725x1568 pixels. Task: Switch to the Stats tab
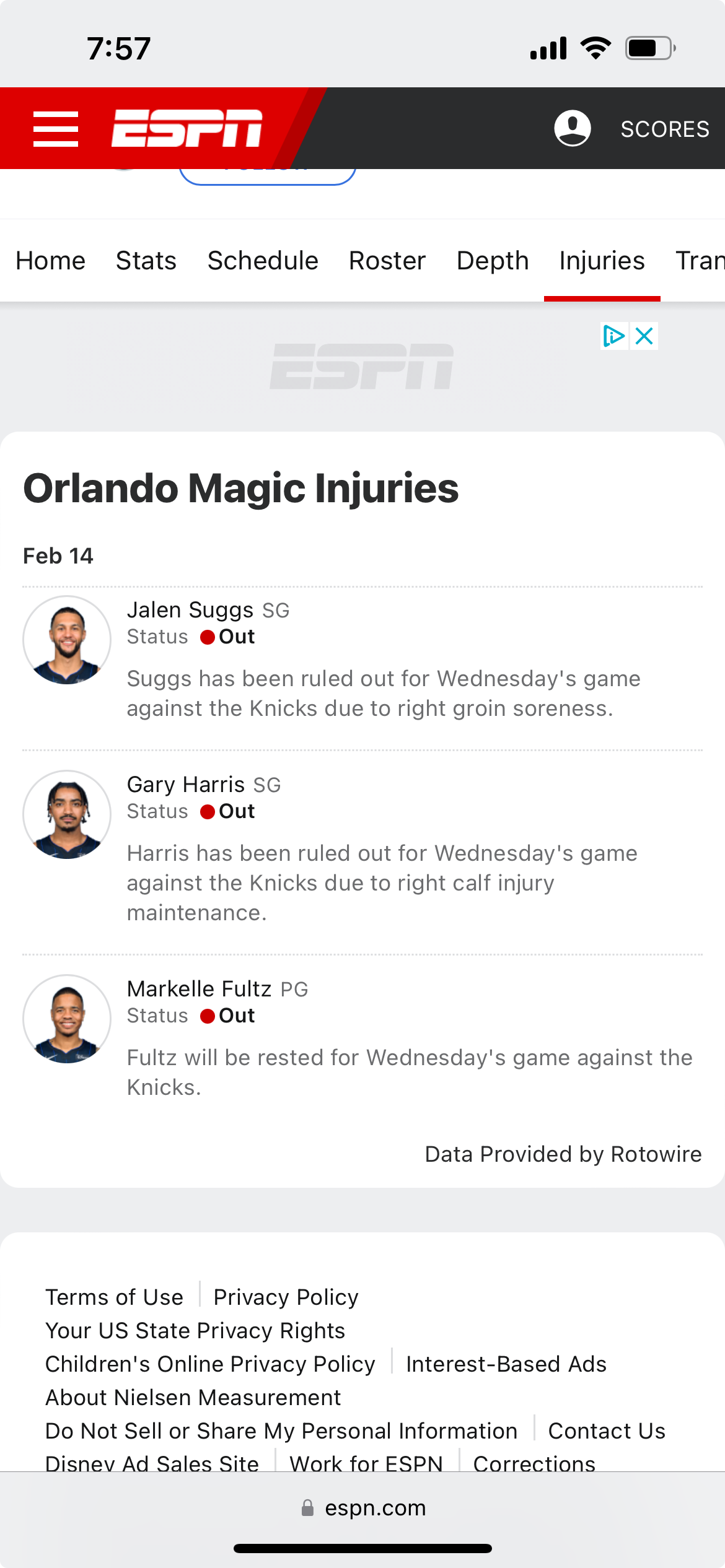(146, 261)
